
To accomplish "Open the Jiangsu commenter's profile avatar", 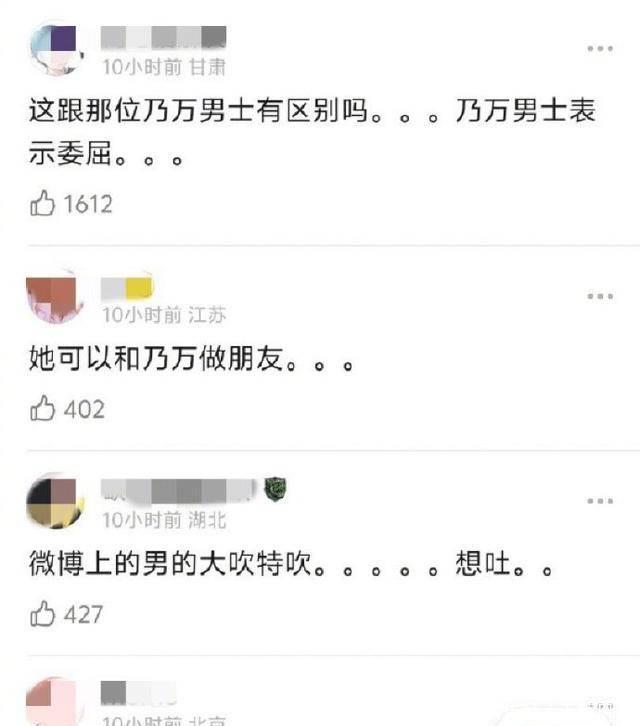I will pos(57,297).
